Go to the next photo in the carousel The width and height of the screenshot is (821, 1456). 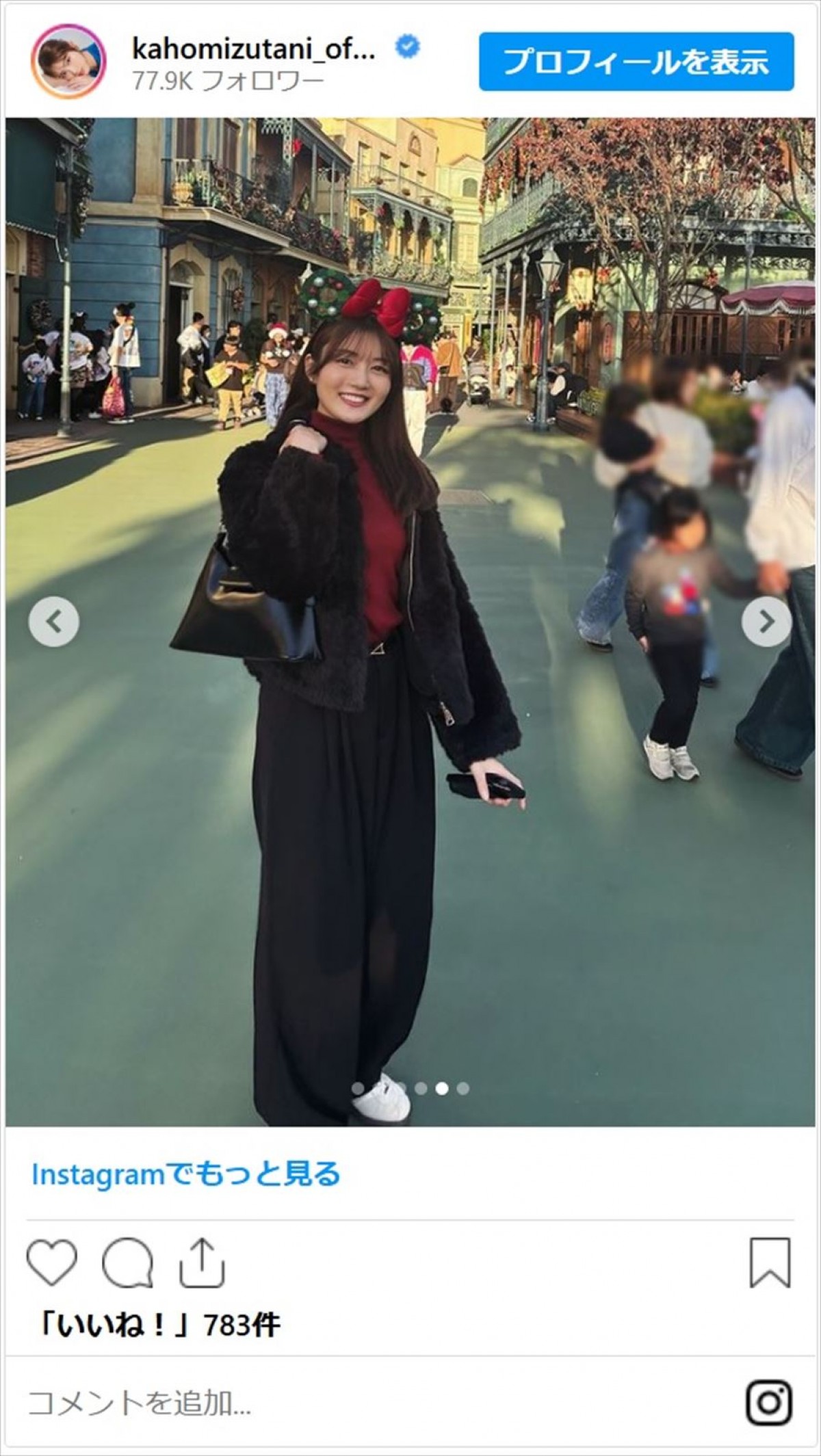coord(766,621)
